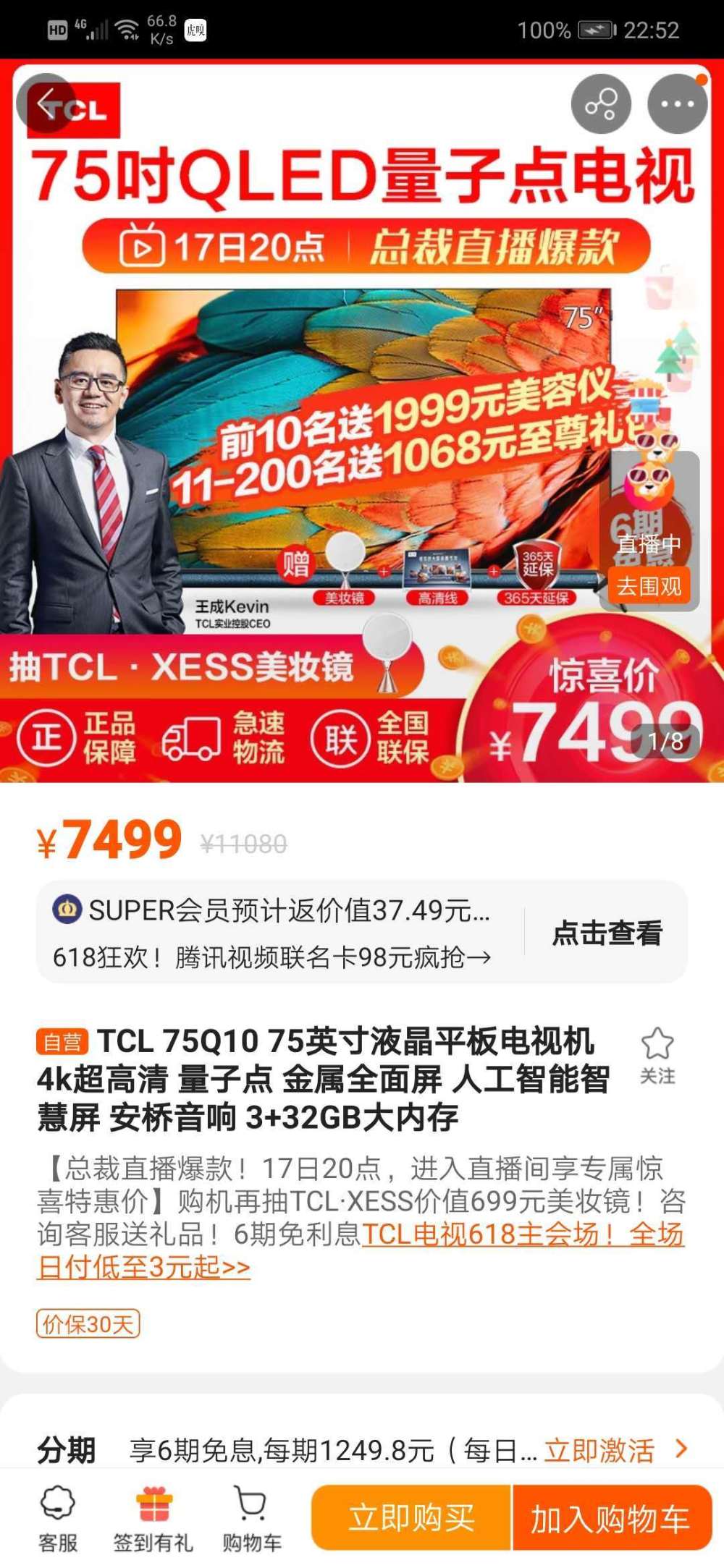The width and height of the screenshot is (724, 1568).
Task: Tap the 价保30天 price protection tag
Action: tap(88, 1324)
